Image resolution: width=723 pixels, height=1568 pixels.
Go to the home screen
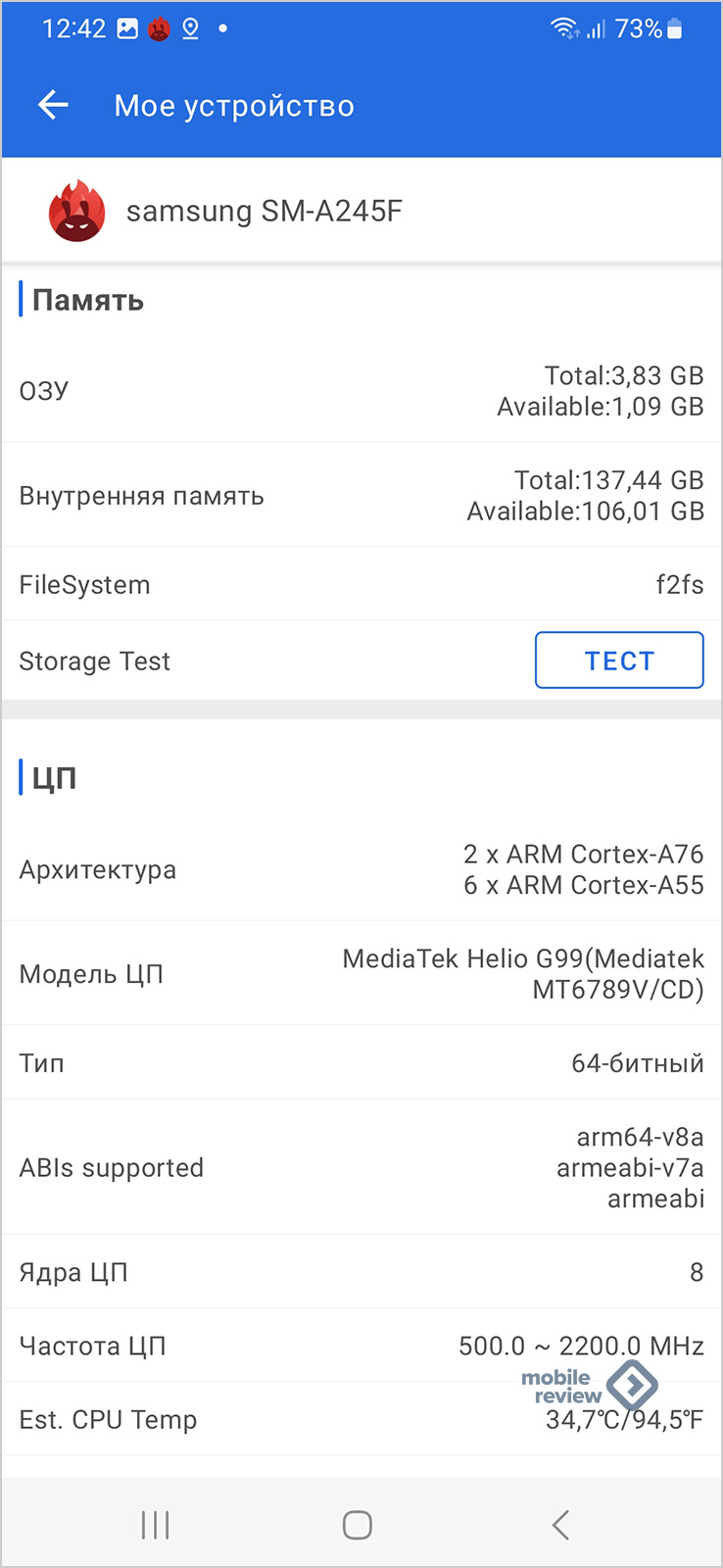tap(358, 1525)
